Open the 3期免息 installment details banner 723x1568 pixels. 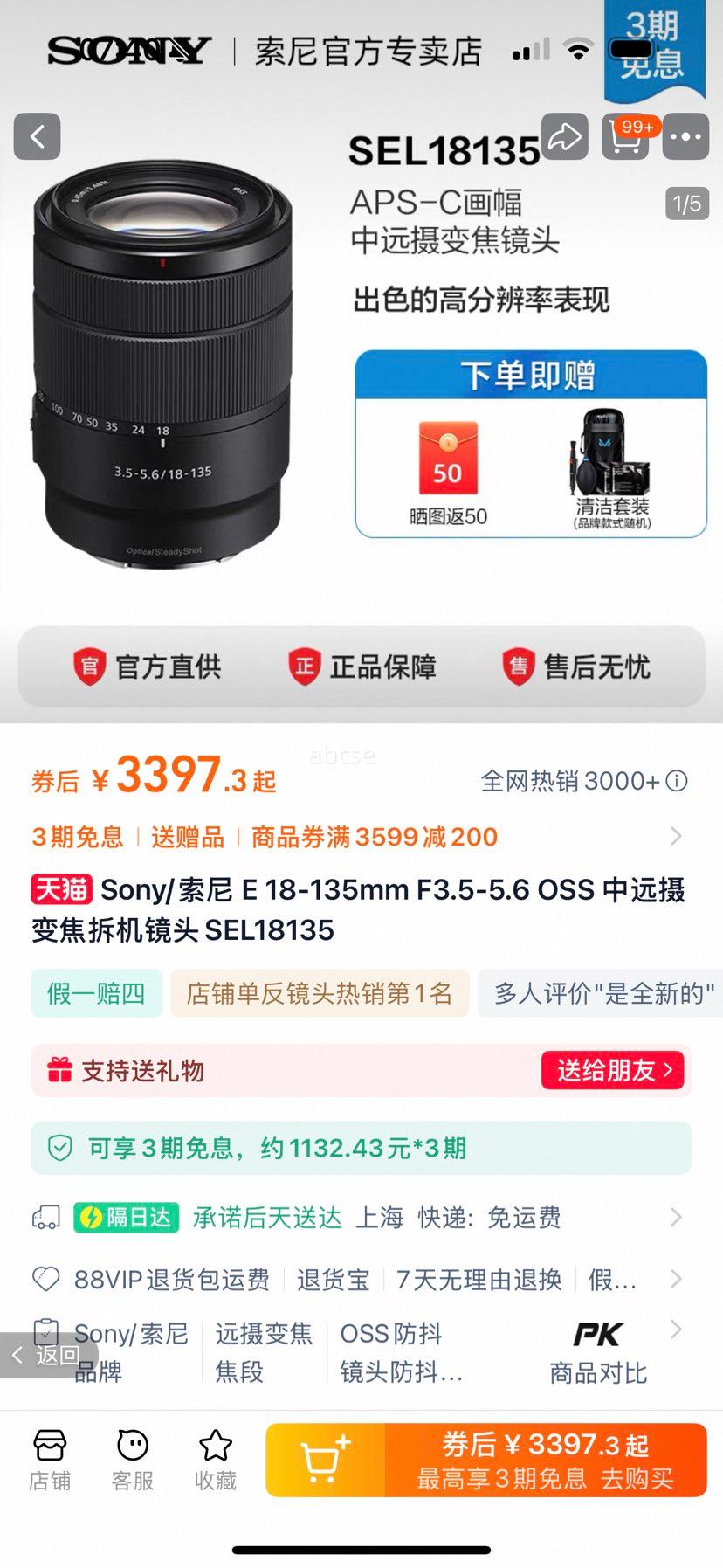[361, 1148]
